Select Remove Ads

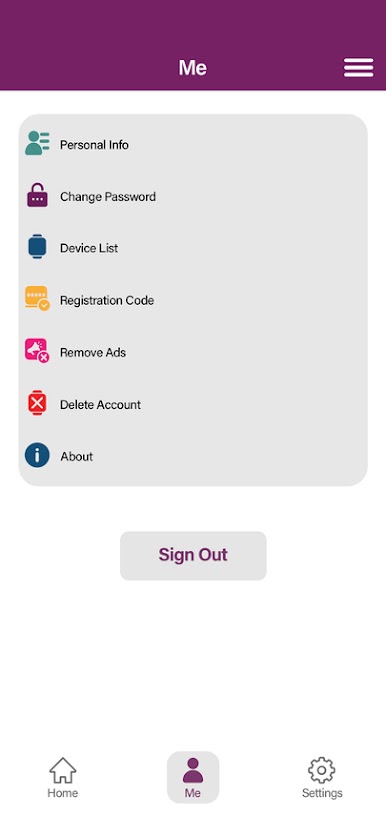pos(193,352)
